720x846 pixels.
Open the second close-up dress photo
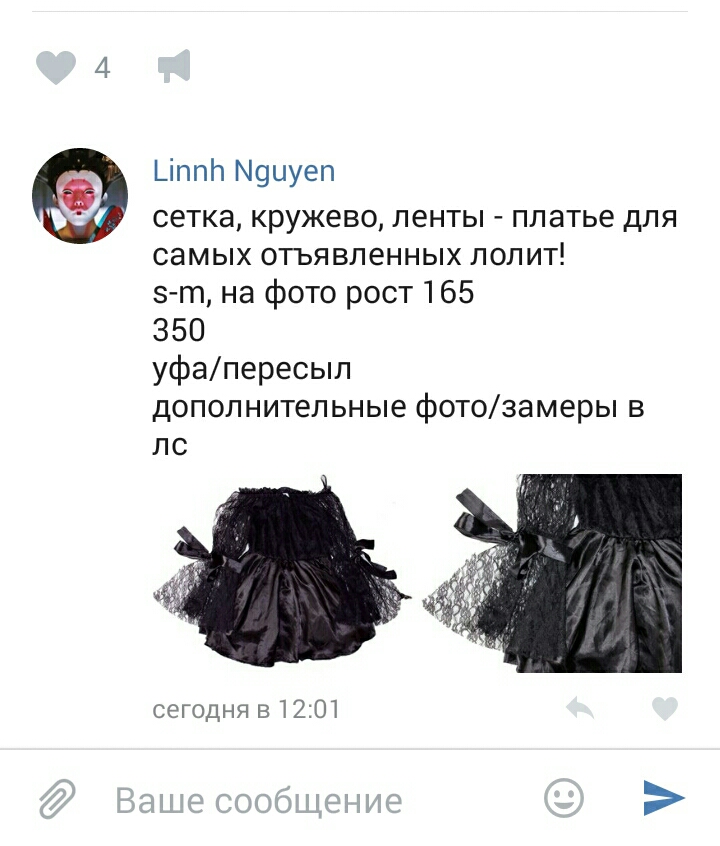552,573
